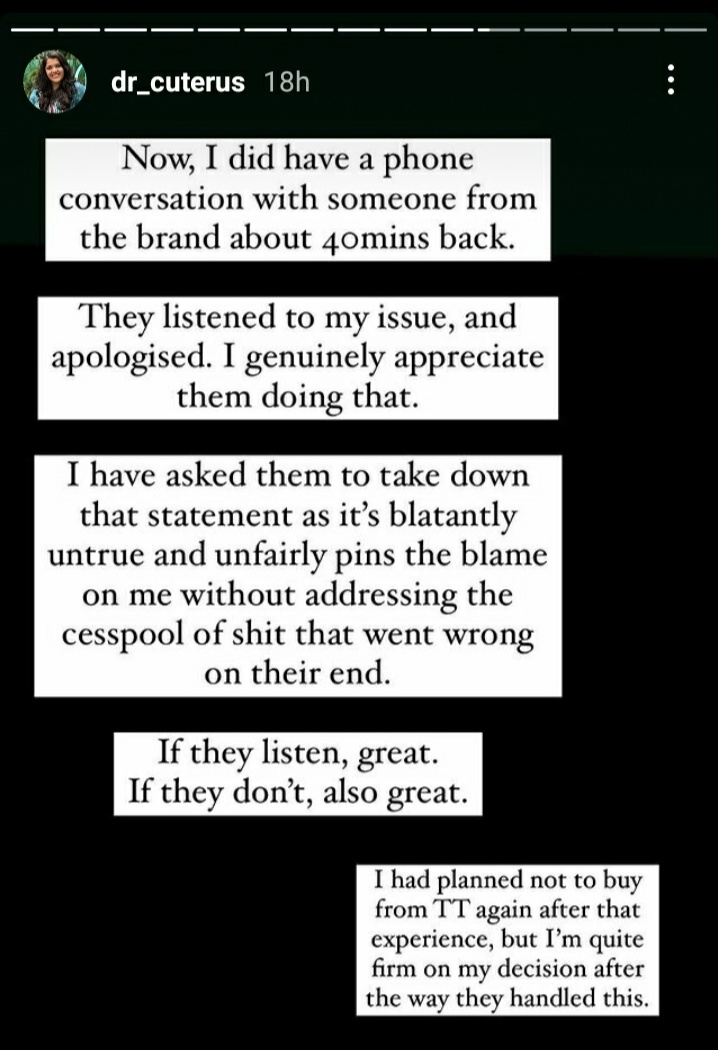Viewport: 718px width, 1050px height.
Task: Open the dr_cuterus username link
Action: 178,83
